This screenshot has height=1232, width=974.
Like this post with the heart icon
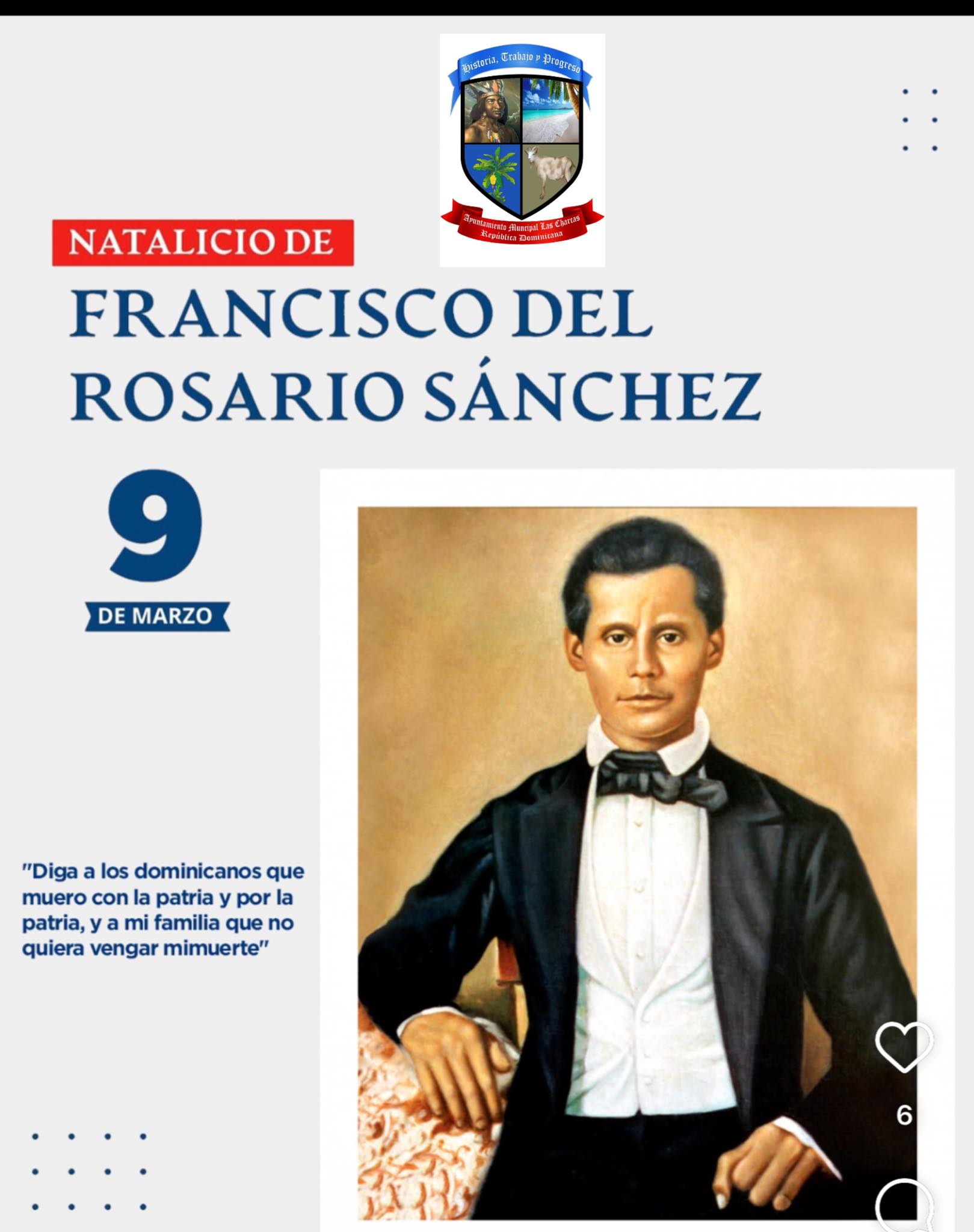click(x=904, y=1047)
